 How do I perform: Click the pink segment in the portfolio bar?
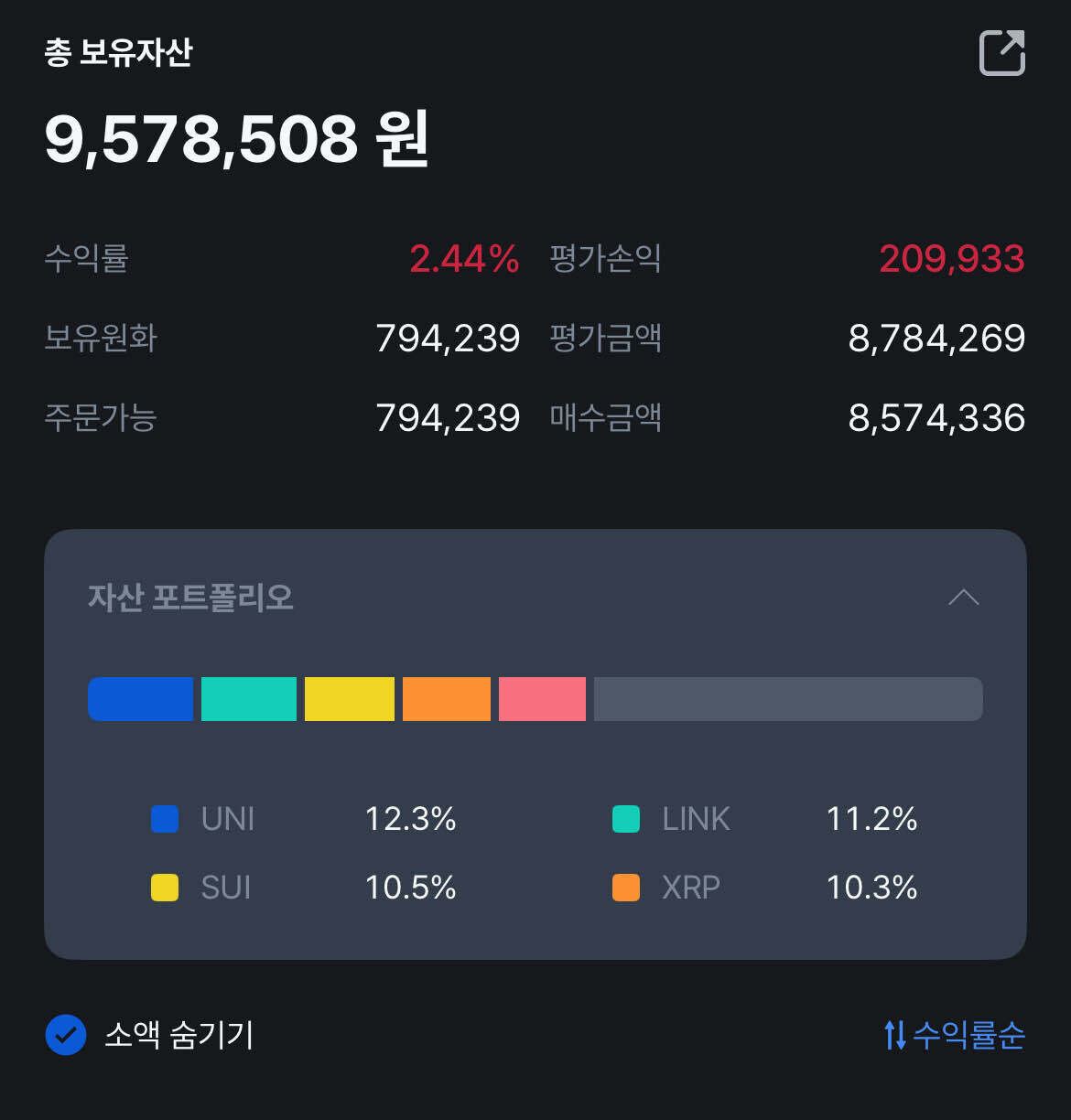(542, 698)
